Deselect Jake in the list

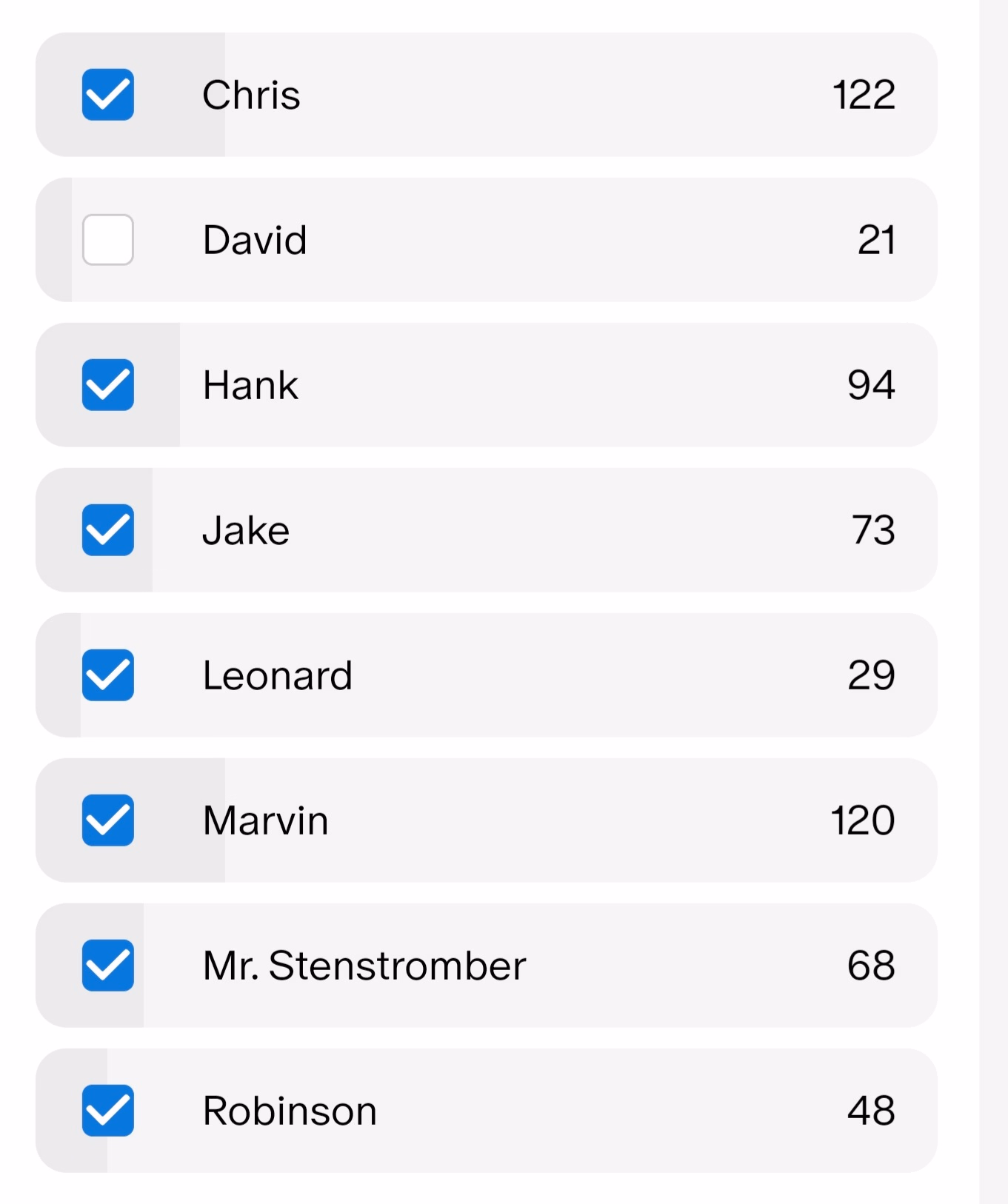click(x=108, y=530)
